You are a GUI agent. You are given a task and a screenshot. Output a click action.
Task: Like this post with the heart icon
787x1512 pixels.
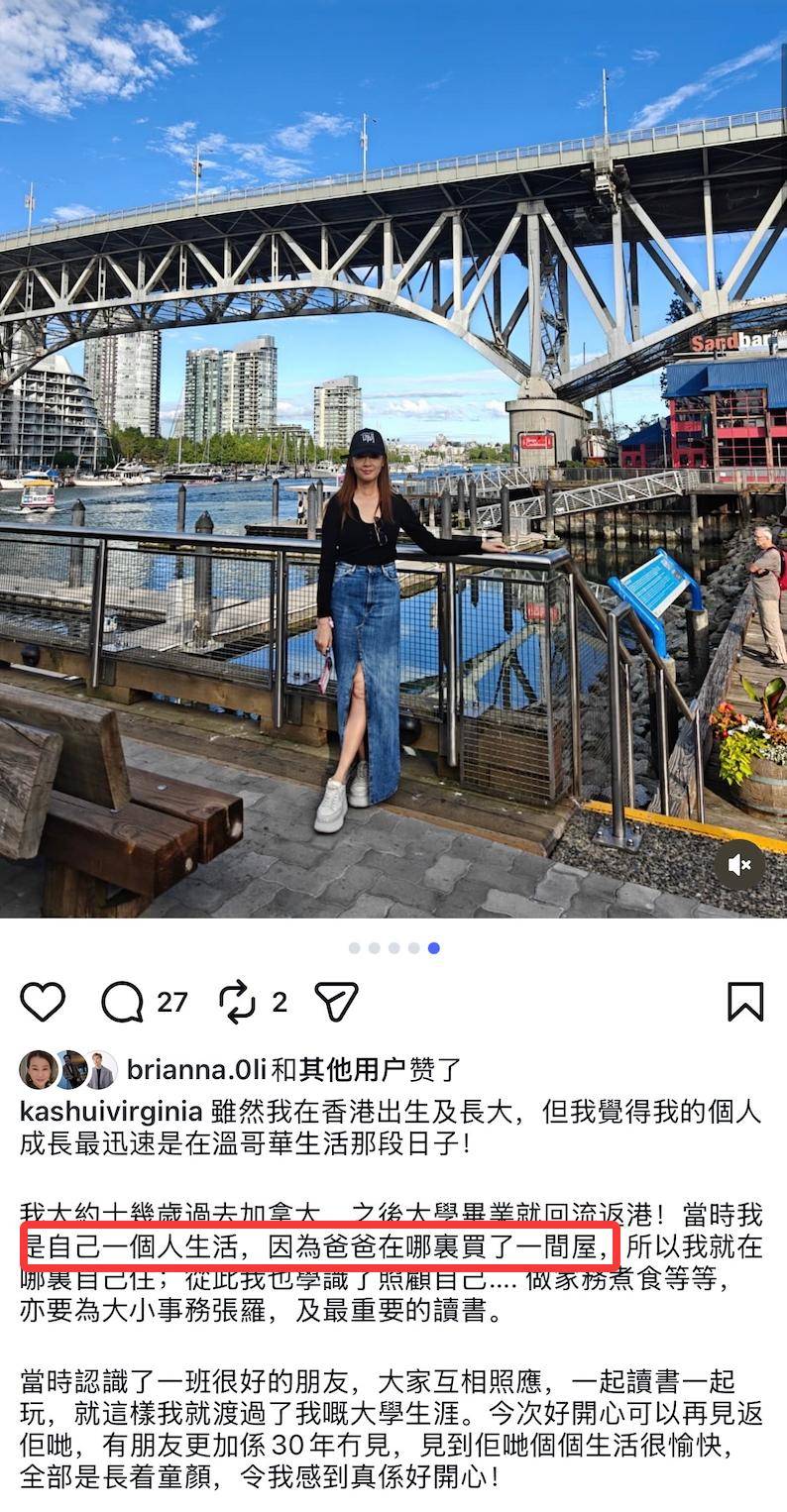pos(43,1002)
